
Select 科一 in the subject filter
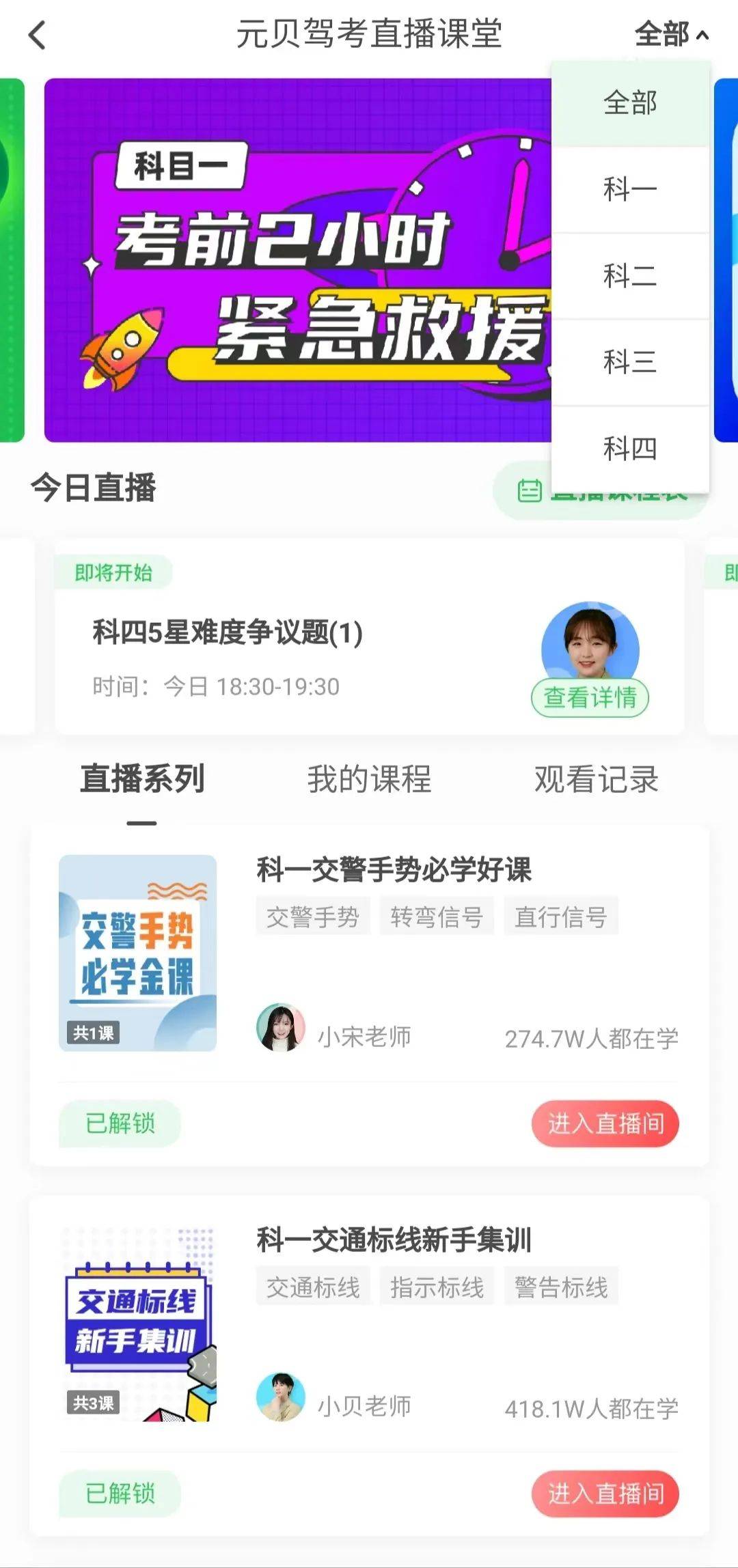coord(629,189)
